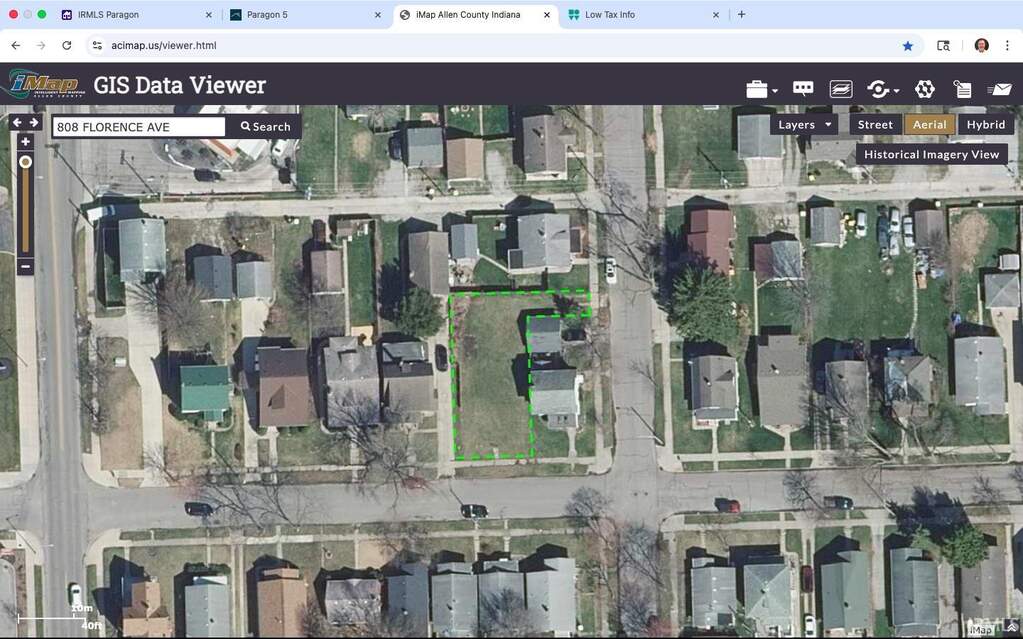This screenshot has width=1023, height=639.
Task: Go to next map extent arrow
Action: click(34, 122)
